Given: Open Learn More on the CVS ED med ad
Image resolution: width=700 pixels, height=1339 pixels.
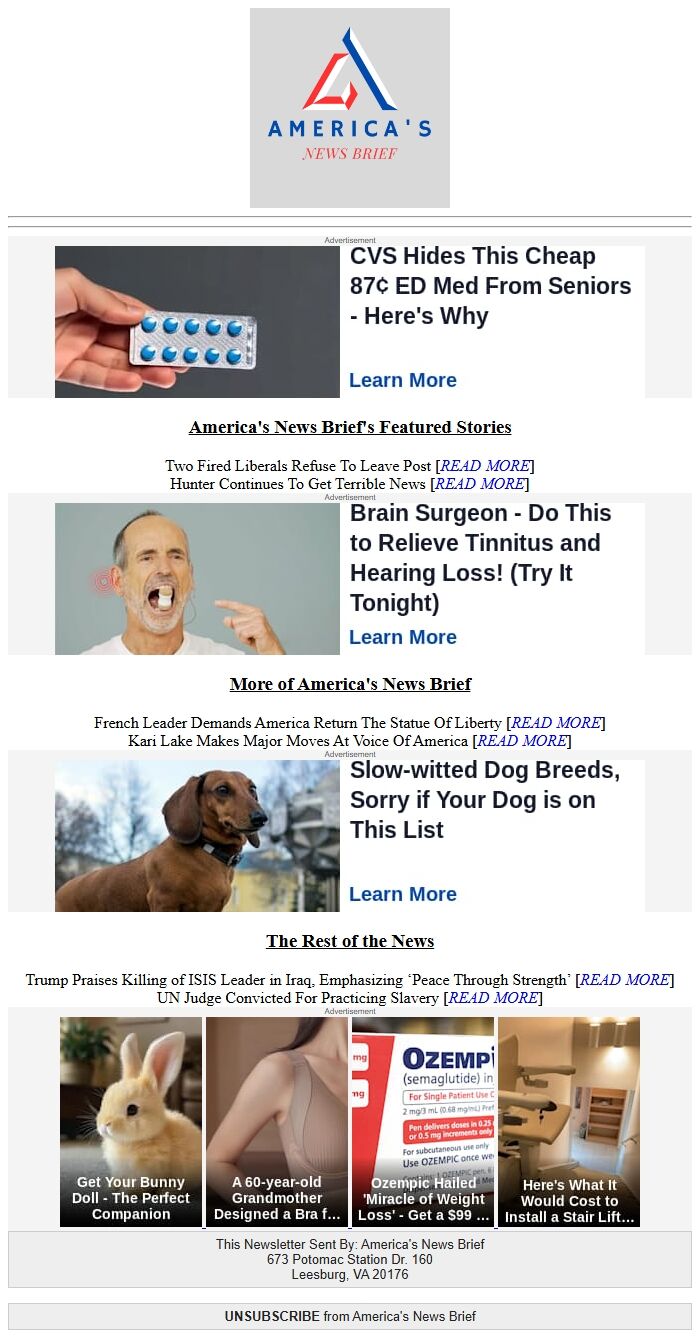Looking at the screenshot, I should click(x=402, y=380).
